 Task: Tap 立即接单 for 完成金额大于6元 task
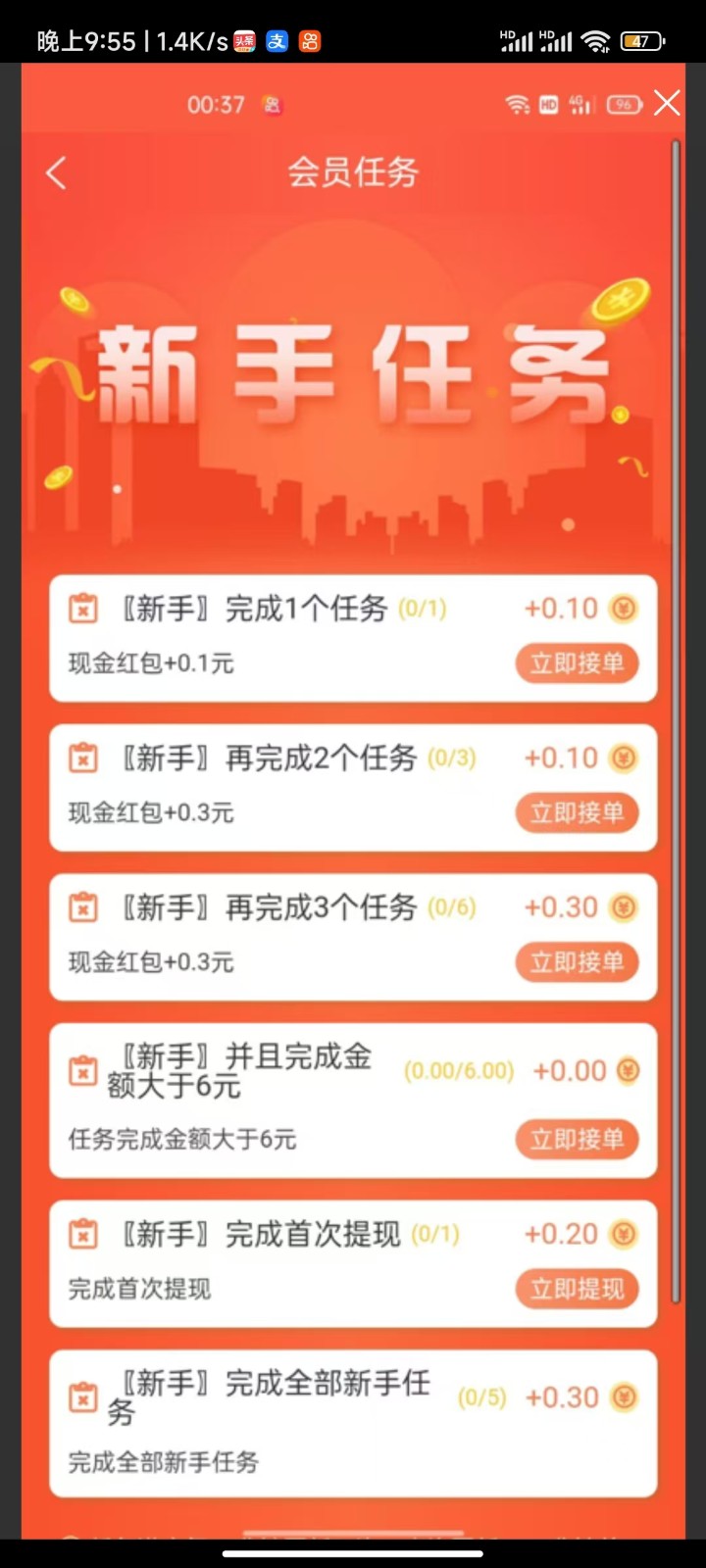click(x=577, y=1139)
